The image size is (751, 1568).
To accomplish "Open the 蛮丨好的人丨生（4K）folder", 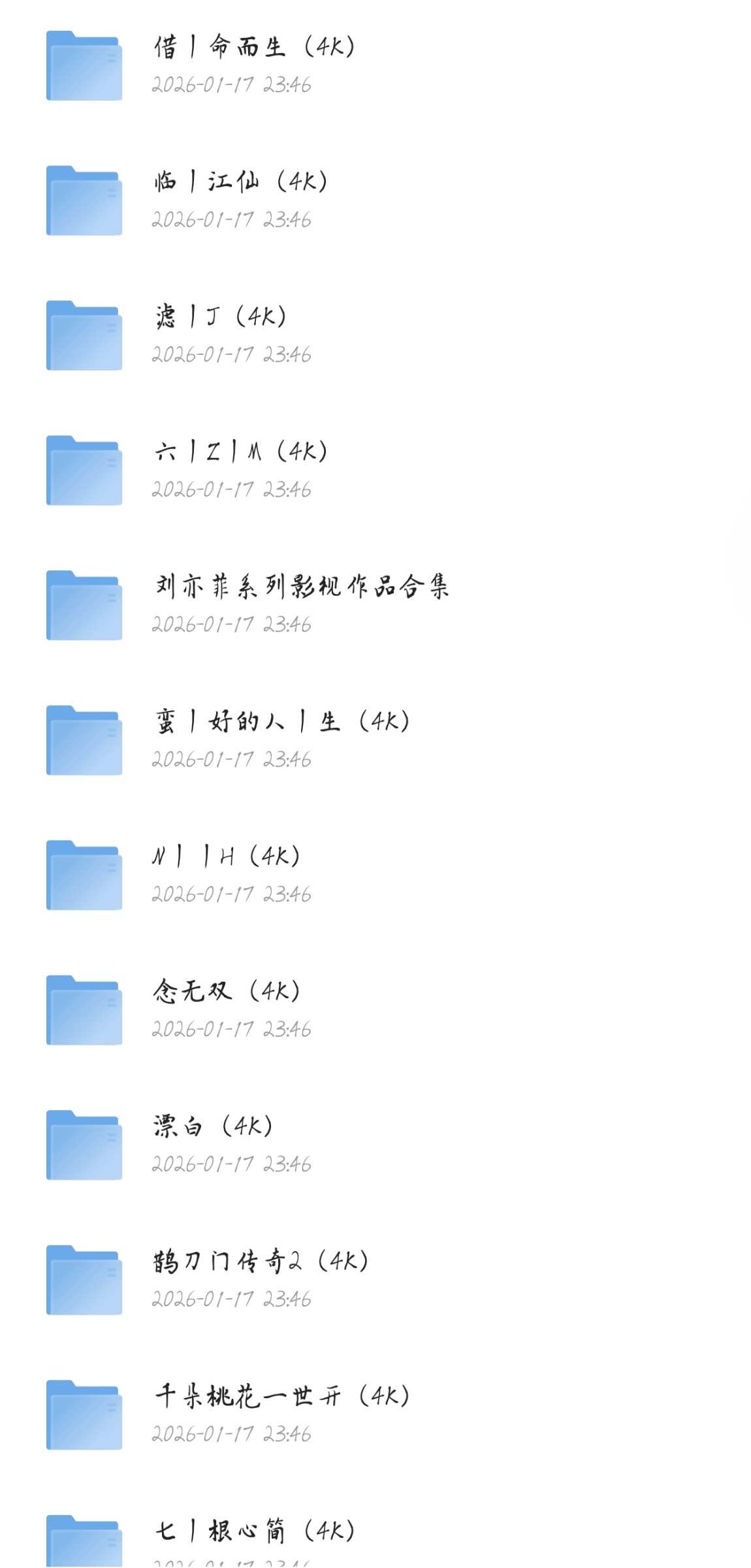I will [281, 722].
